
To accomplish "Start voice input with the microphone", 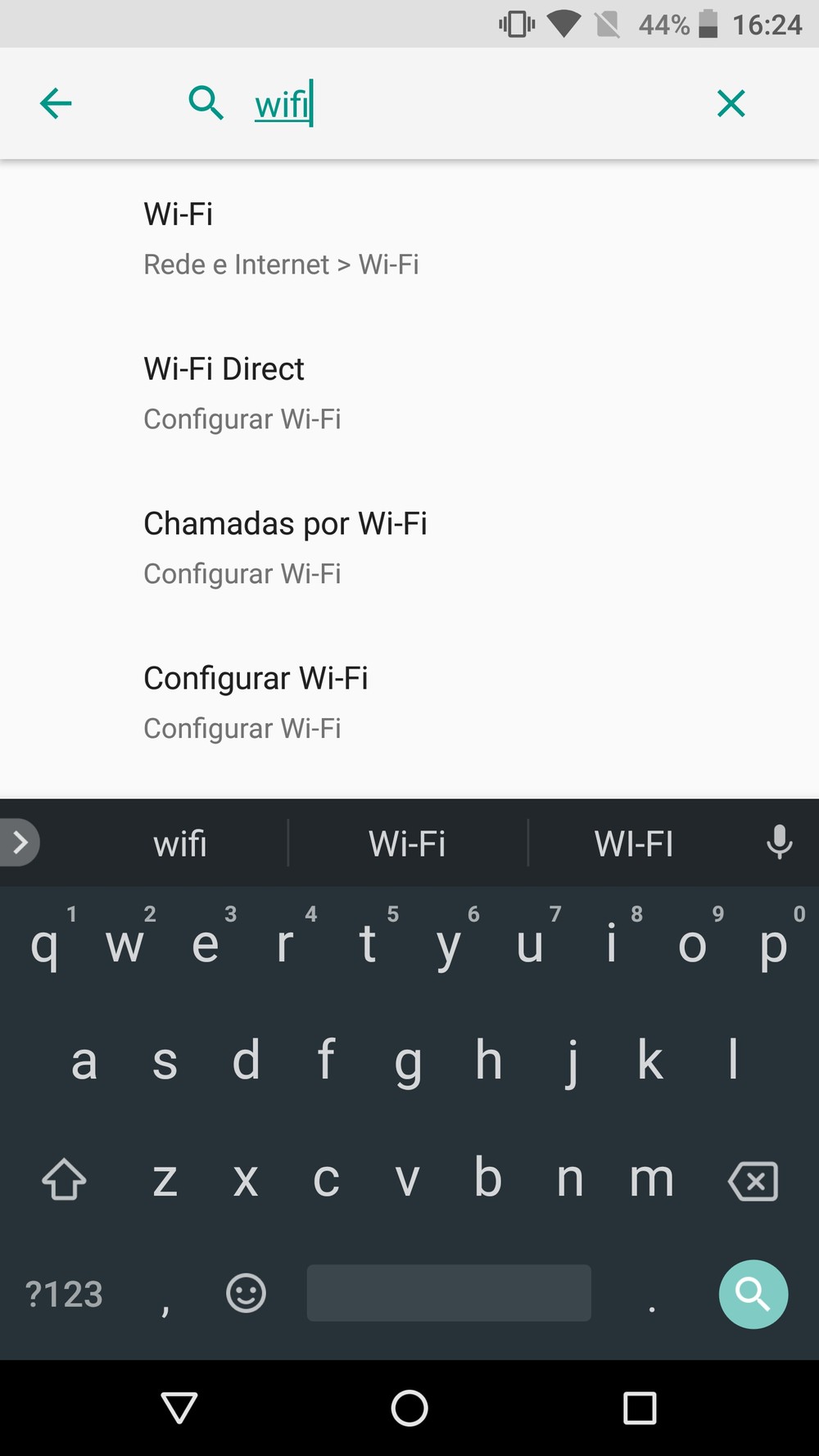I will [780, 843].
